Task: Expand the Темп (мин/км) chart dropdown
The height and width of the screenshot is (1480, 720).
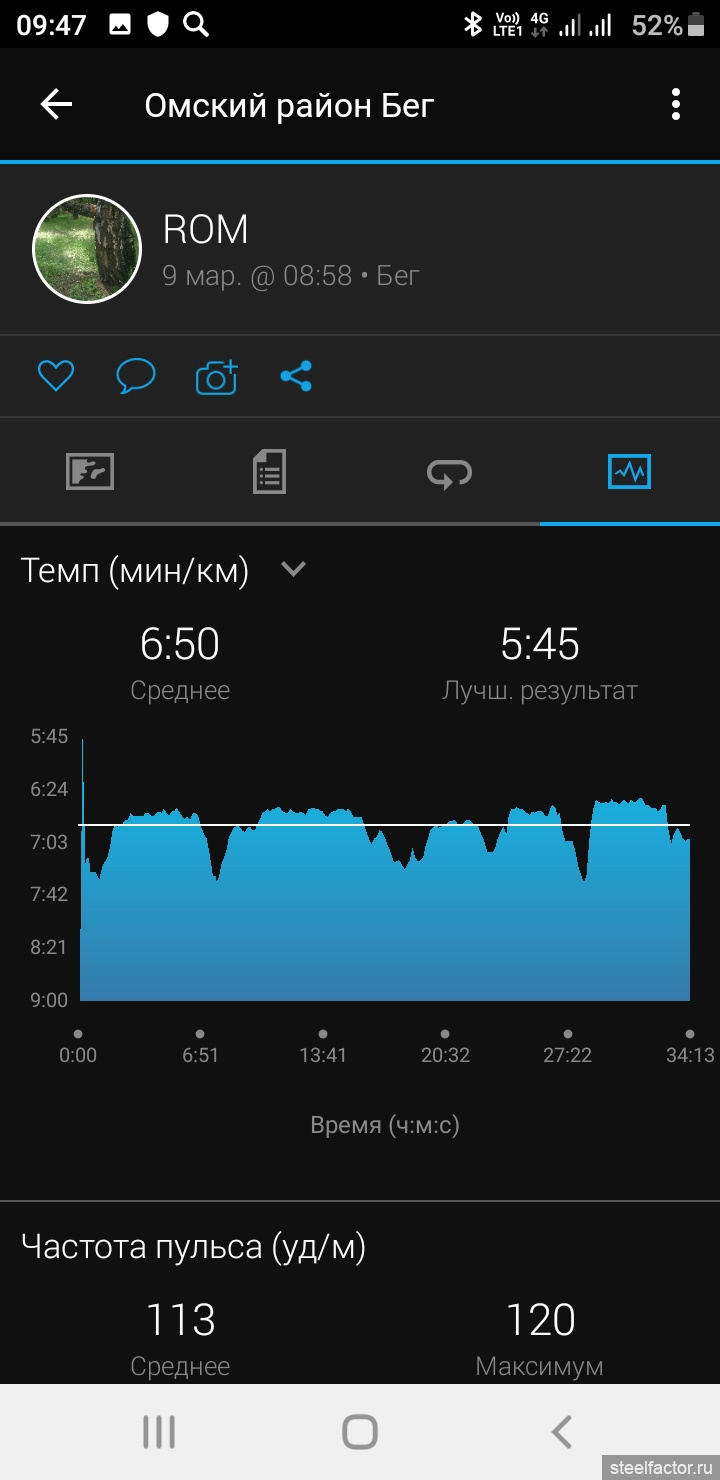Action: (x=293, y=570)
